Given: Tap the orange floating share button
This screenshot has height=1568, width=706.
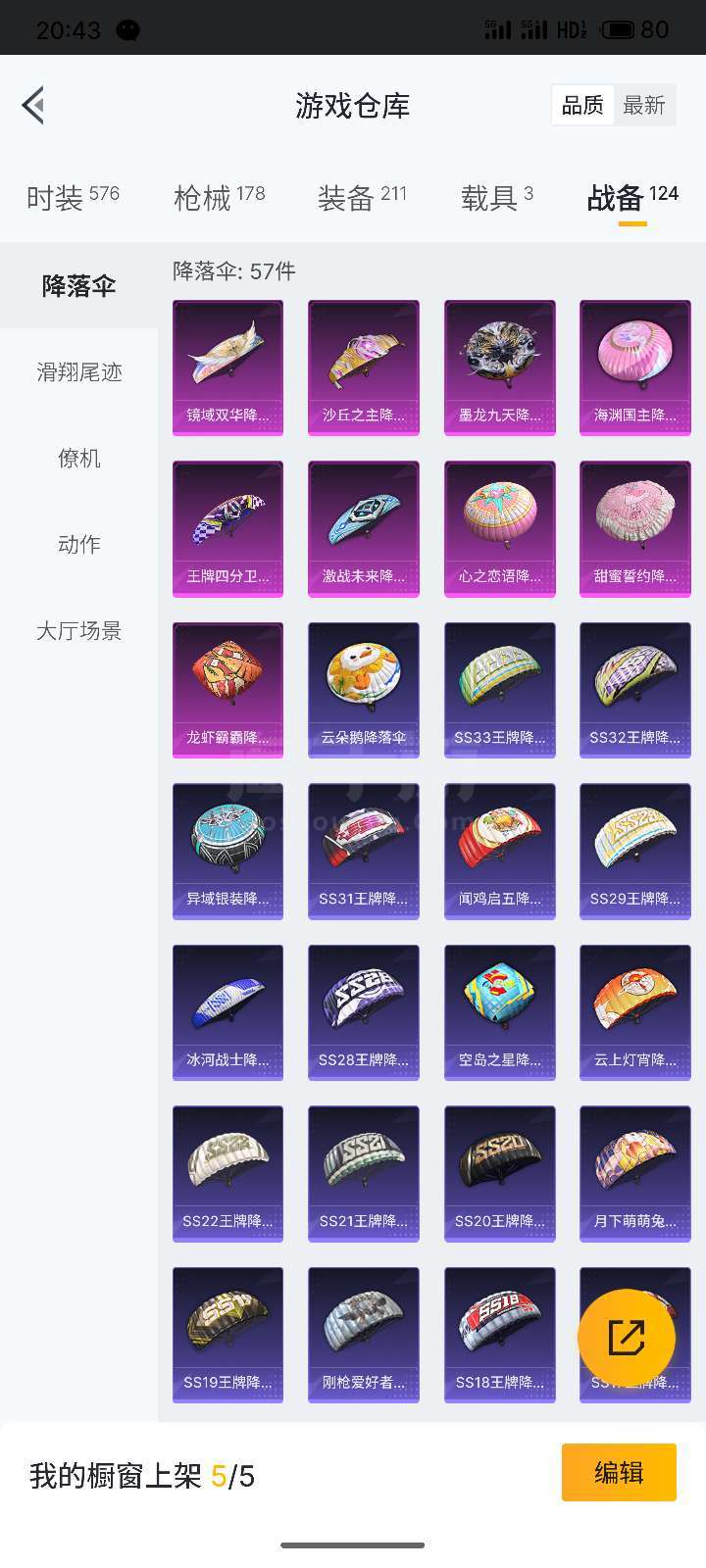Looking at the screenshot, I should [x=626, y=1337].
